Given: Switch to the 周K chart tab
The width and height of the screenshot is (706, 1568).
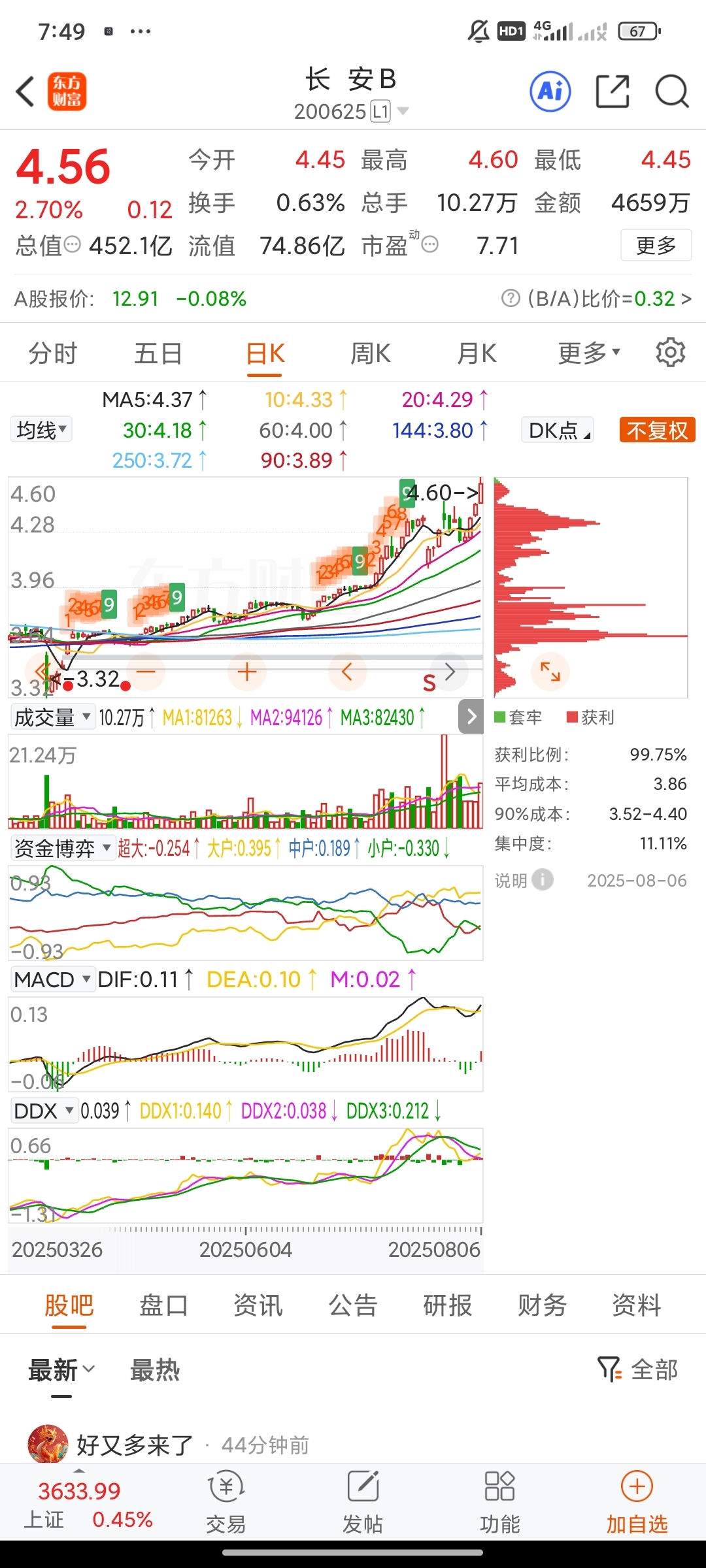Looking at the screenshot, I should 371,353.
